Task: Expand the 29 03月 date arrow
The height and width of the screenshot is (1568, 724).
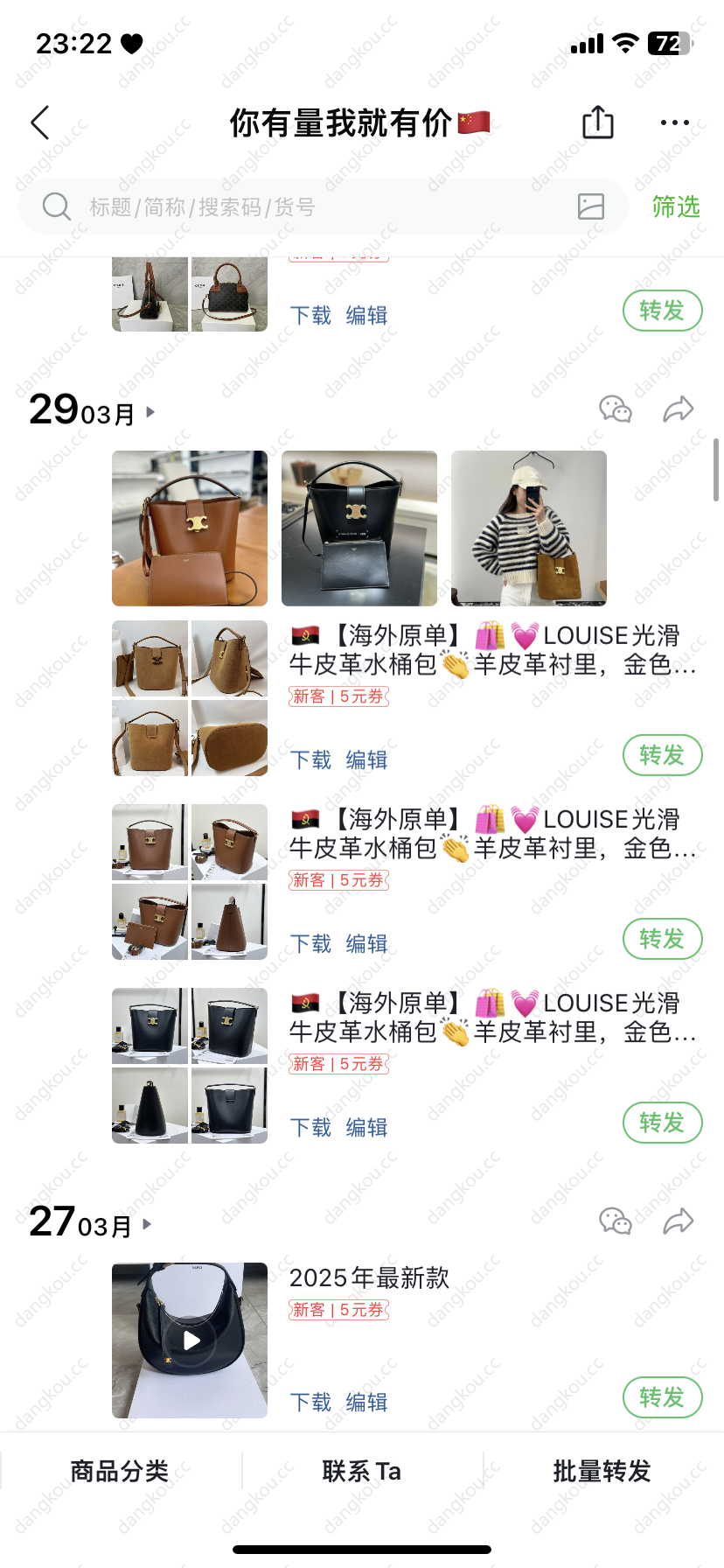Action: click(x=150, y=411)
